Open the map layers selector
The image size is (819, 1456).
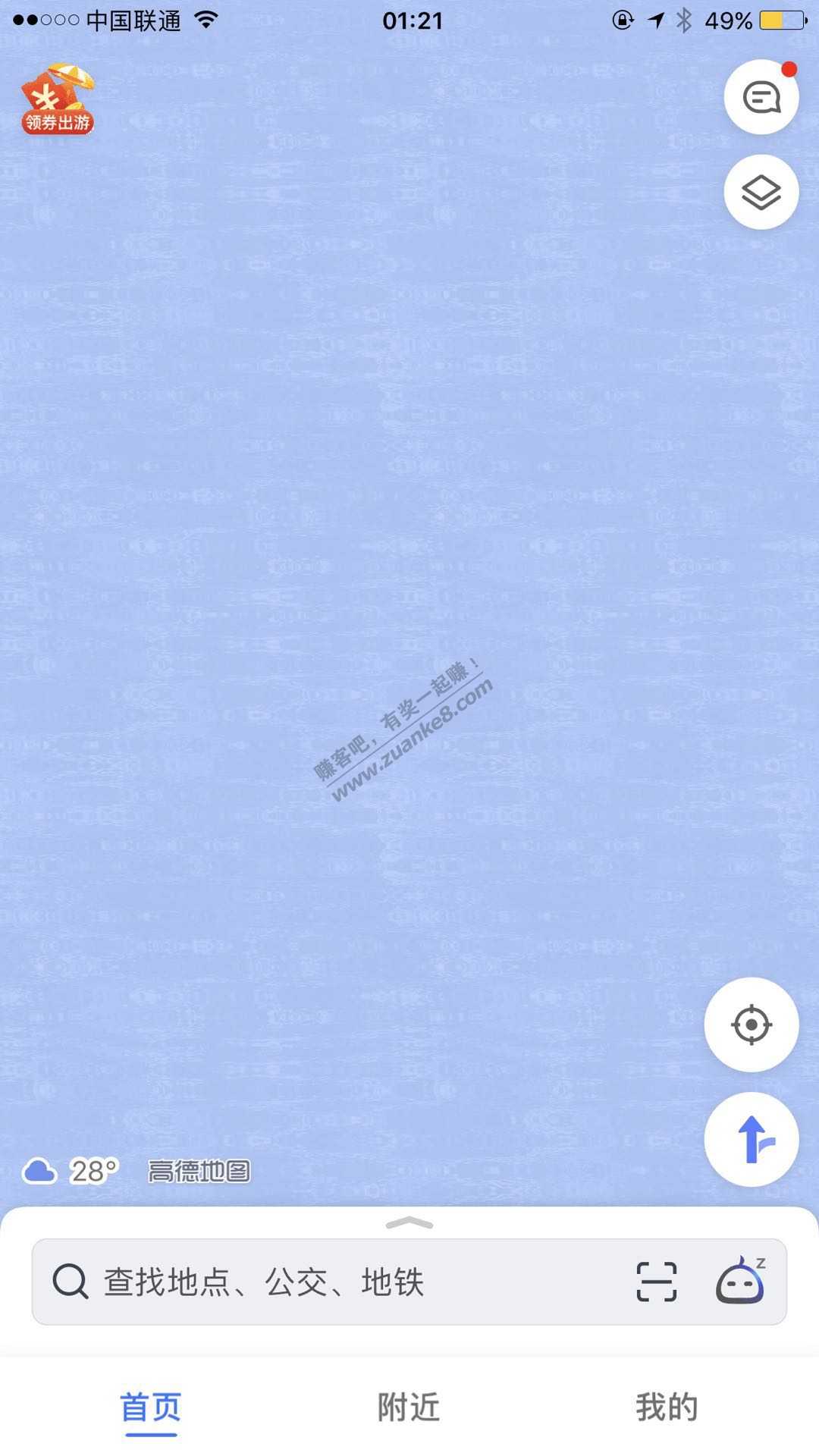point(761,192)
